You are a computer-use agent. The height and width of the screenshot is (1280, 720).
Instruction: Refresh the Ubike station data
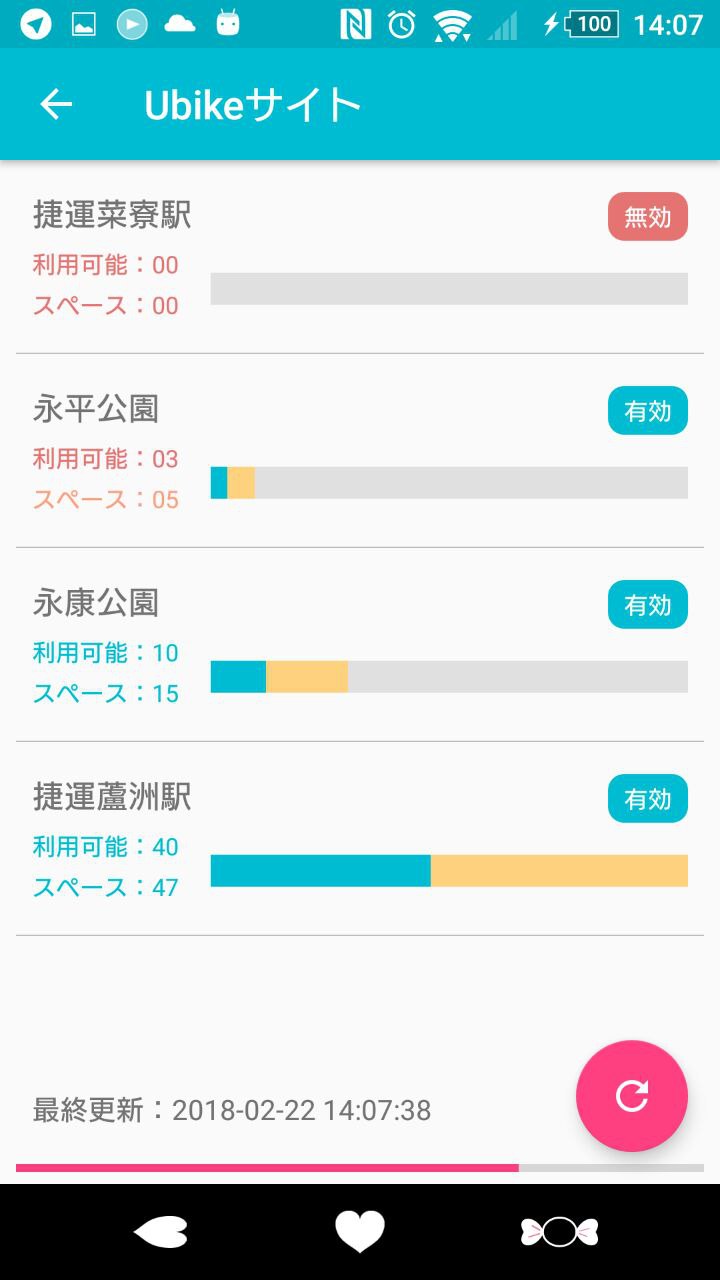(631, 1096)
